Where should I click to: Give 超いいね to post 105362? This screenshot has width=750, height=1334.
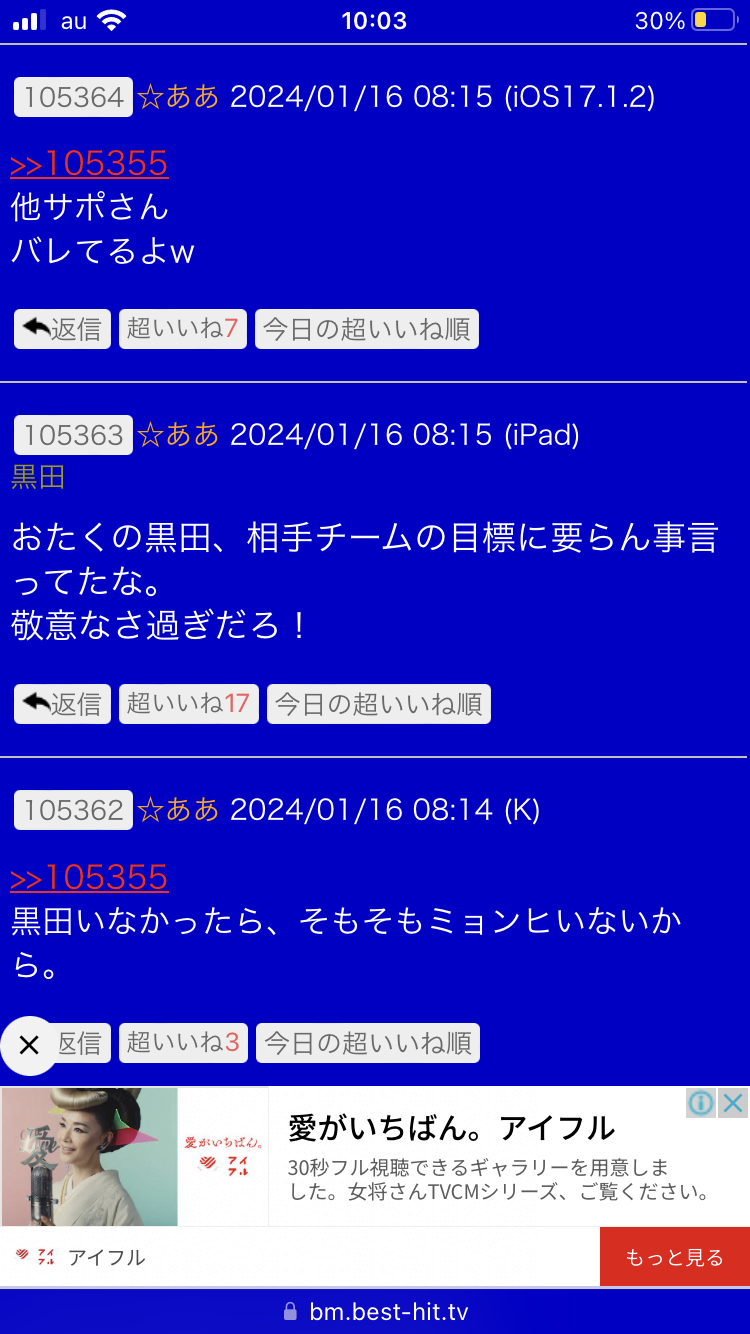coord(183,1043)
